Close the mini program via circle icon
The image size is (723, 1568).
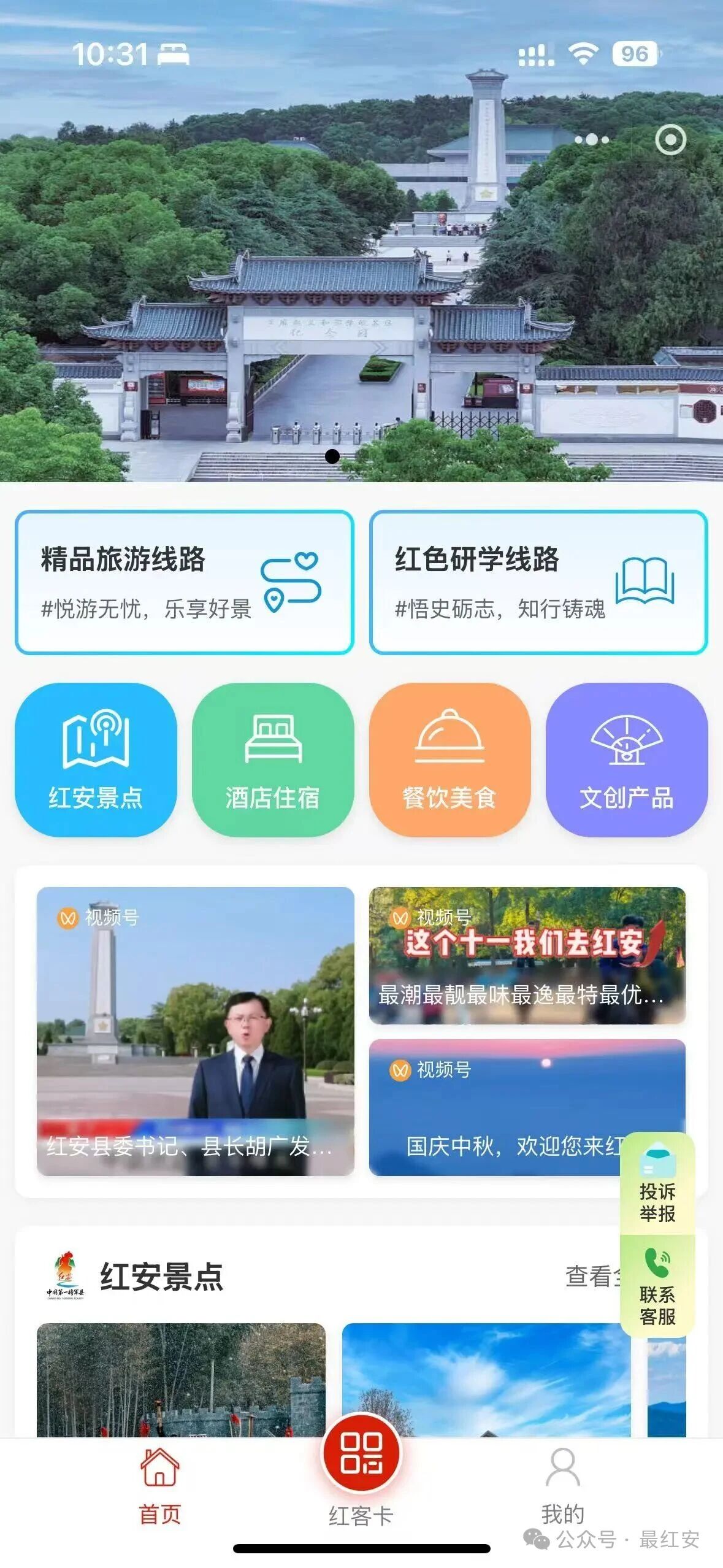(x=670, y=140)
